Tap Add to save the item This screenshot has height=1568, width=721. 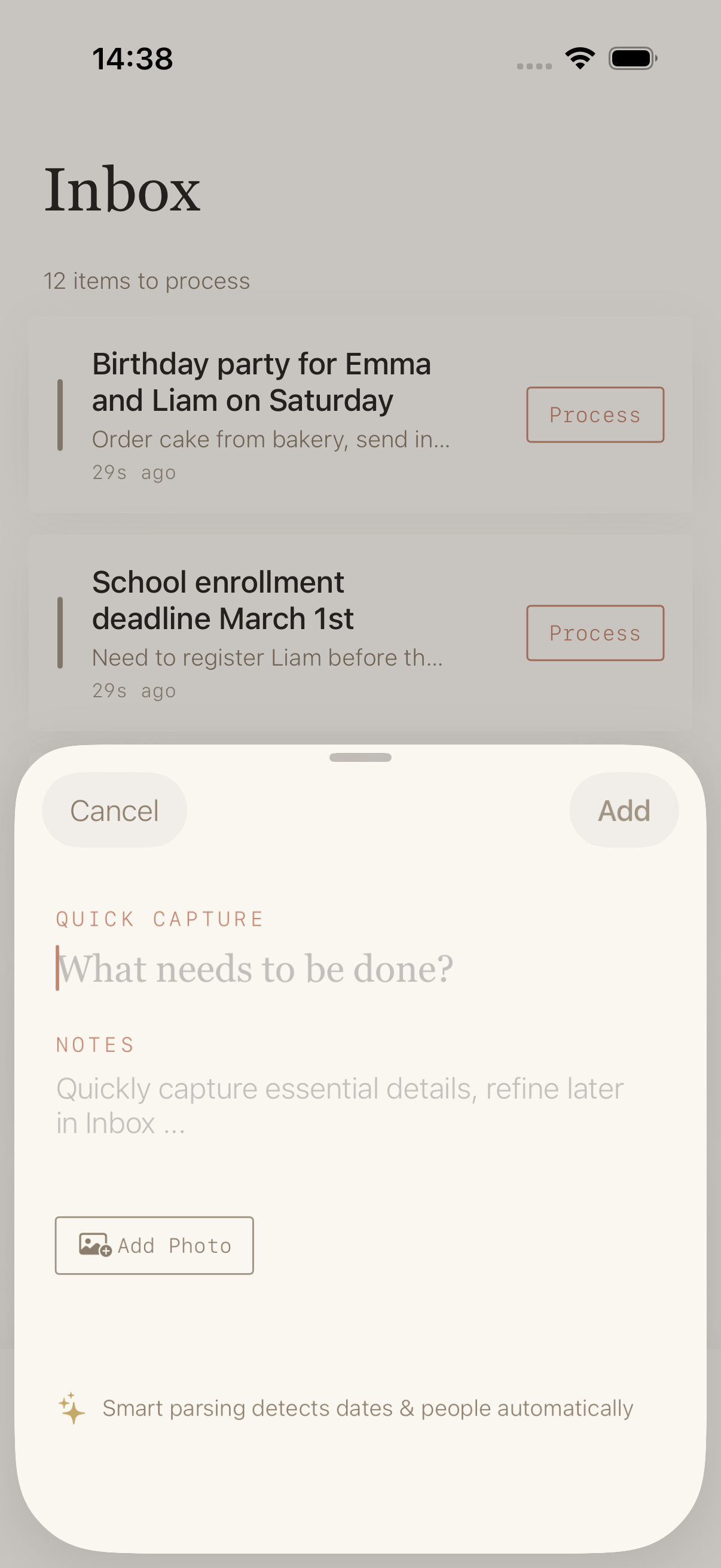(x=624, y=810)
